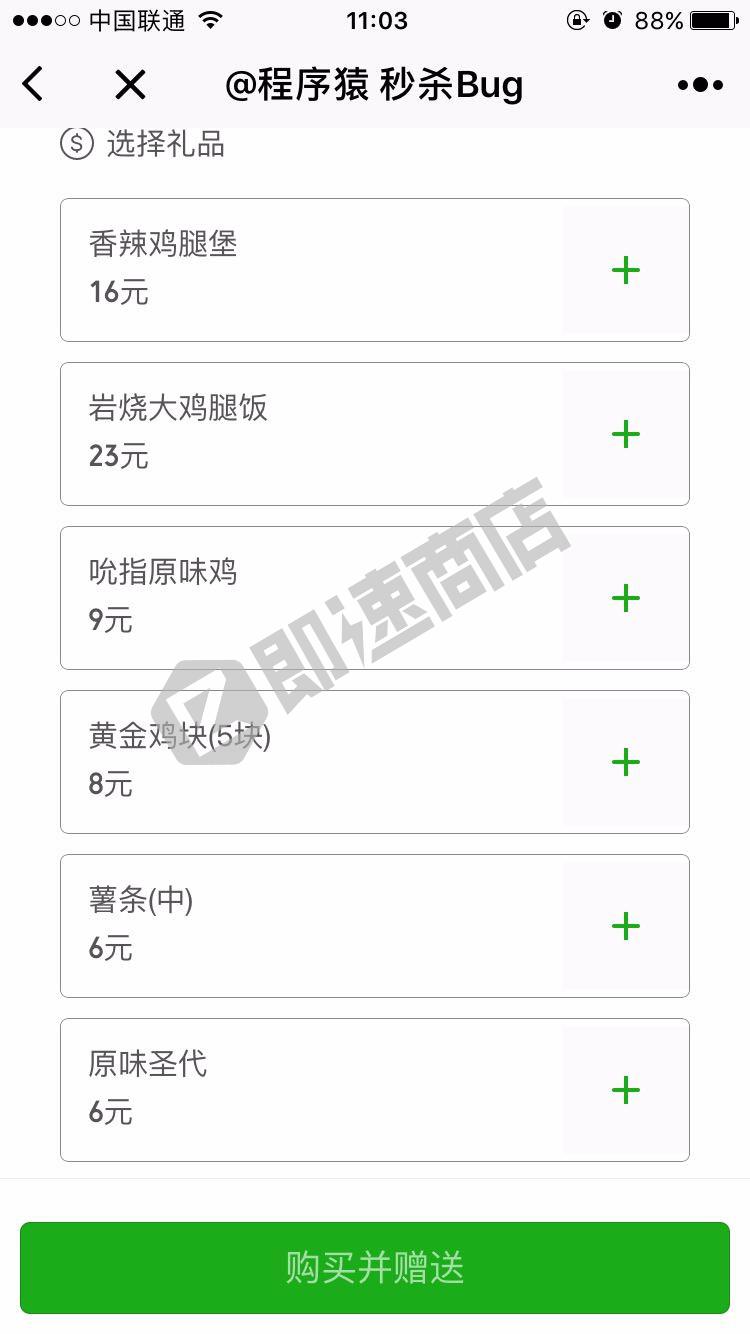Screen dimensions: 750x1334
Task: Add 薯条(中) with its plus button
Action: tap(626, 926)
